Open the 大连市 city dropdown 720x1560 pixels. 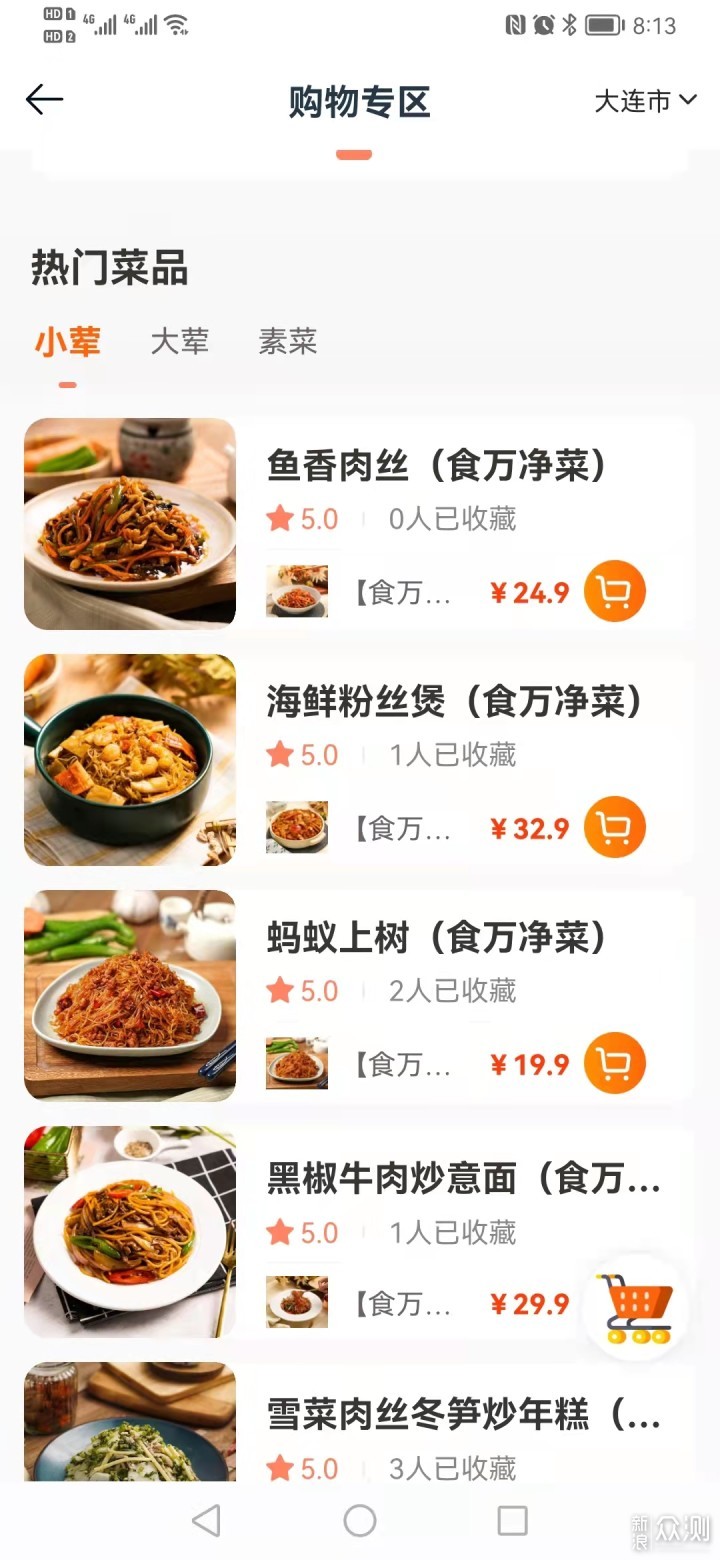click(645, 101)
